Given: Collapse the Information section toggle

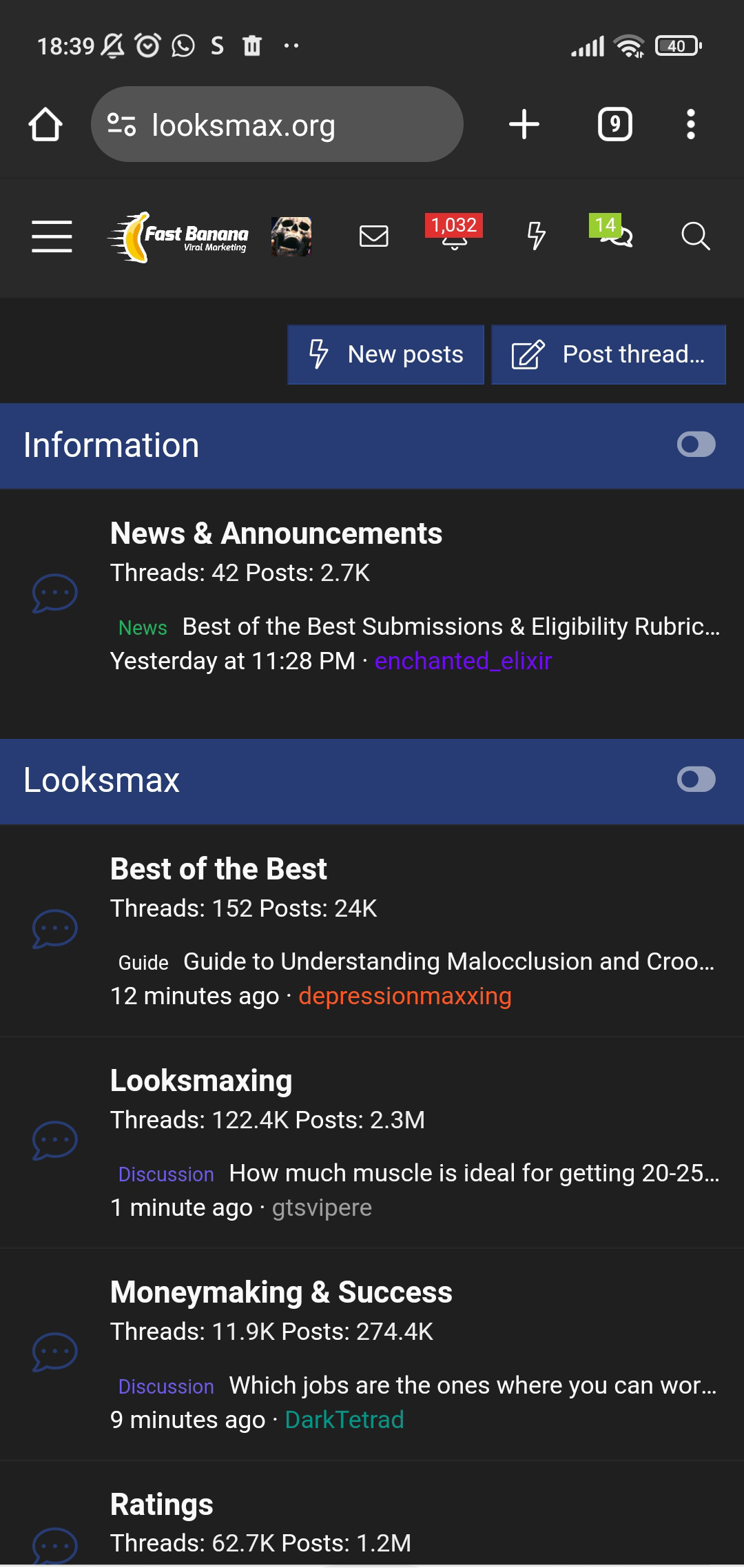Looking at the screenshot, I should click(698, 445).
